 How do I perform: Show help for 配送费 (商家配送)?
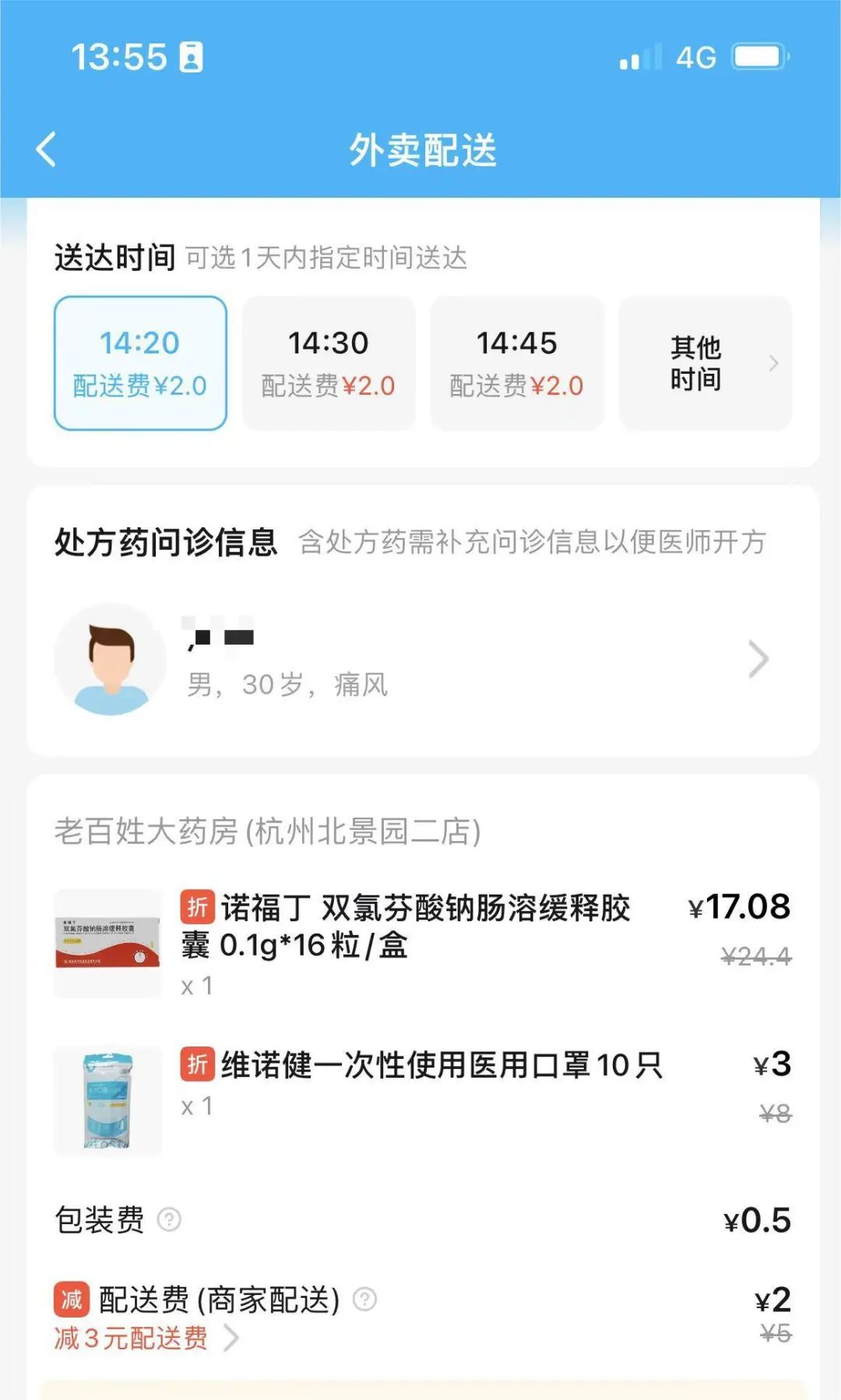[x=364, y=1299]
